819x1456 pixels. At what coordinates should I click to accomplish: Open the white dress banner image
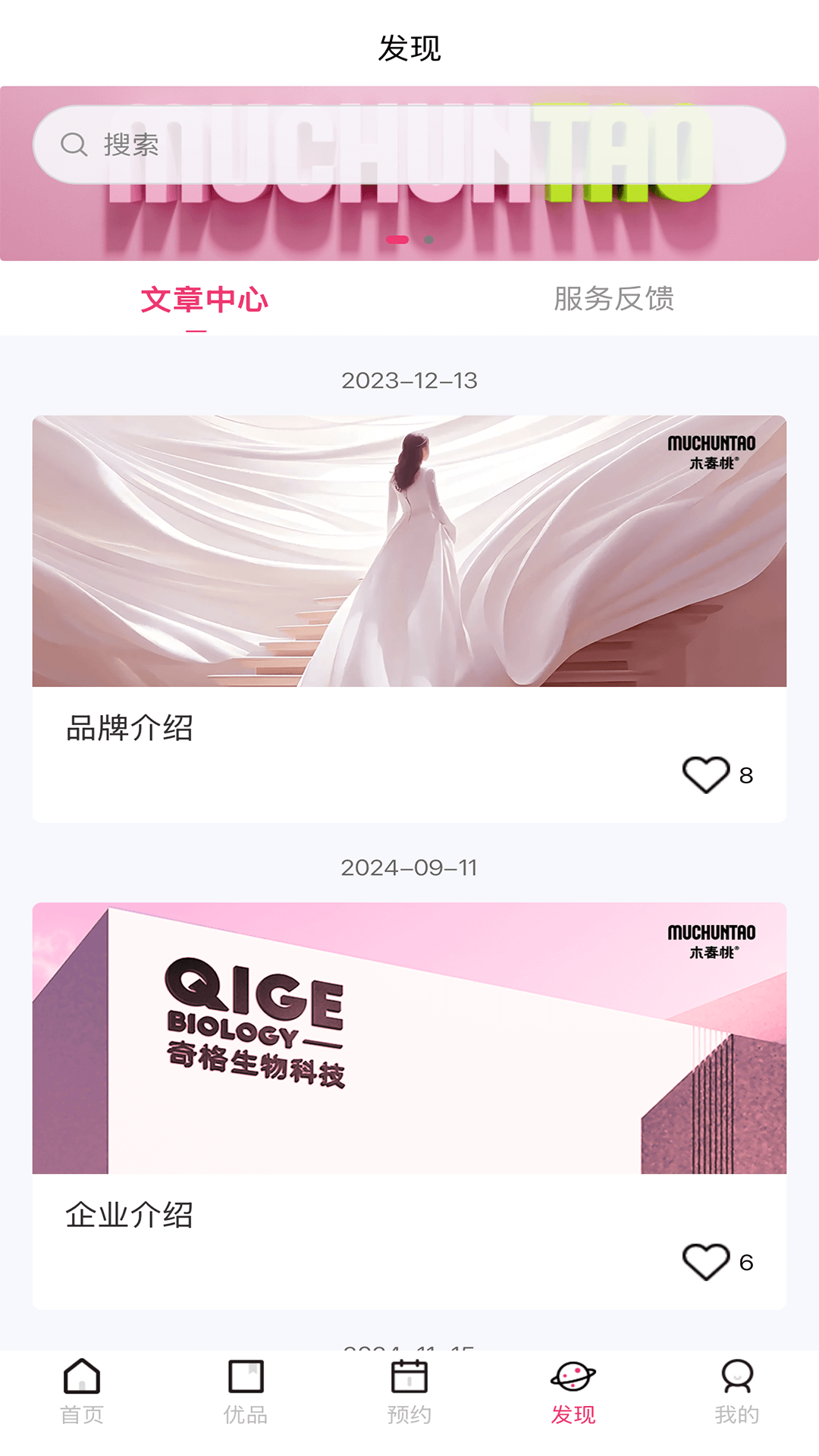coord(409,550)
